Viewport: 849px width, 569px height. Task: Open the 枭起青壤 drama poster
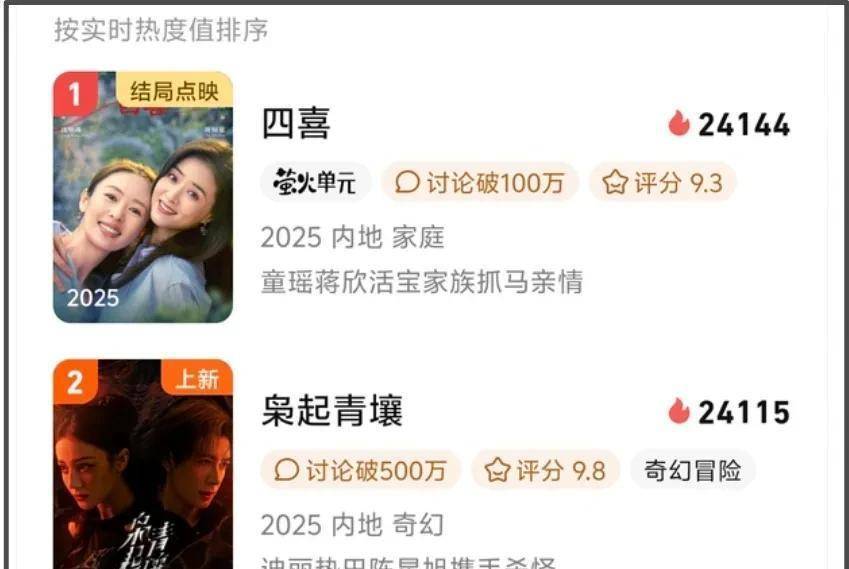point(143,465)
